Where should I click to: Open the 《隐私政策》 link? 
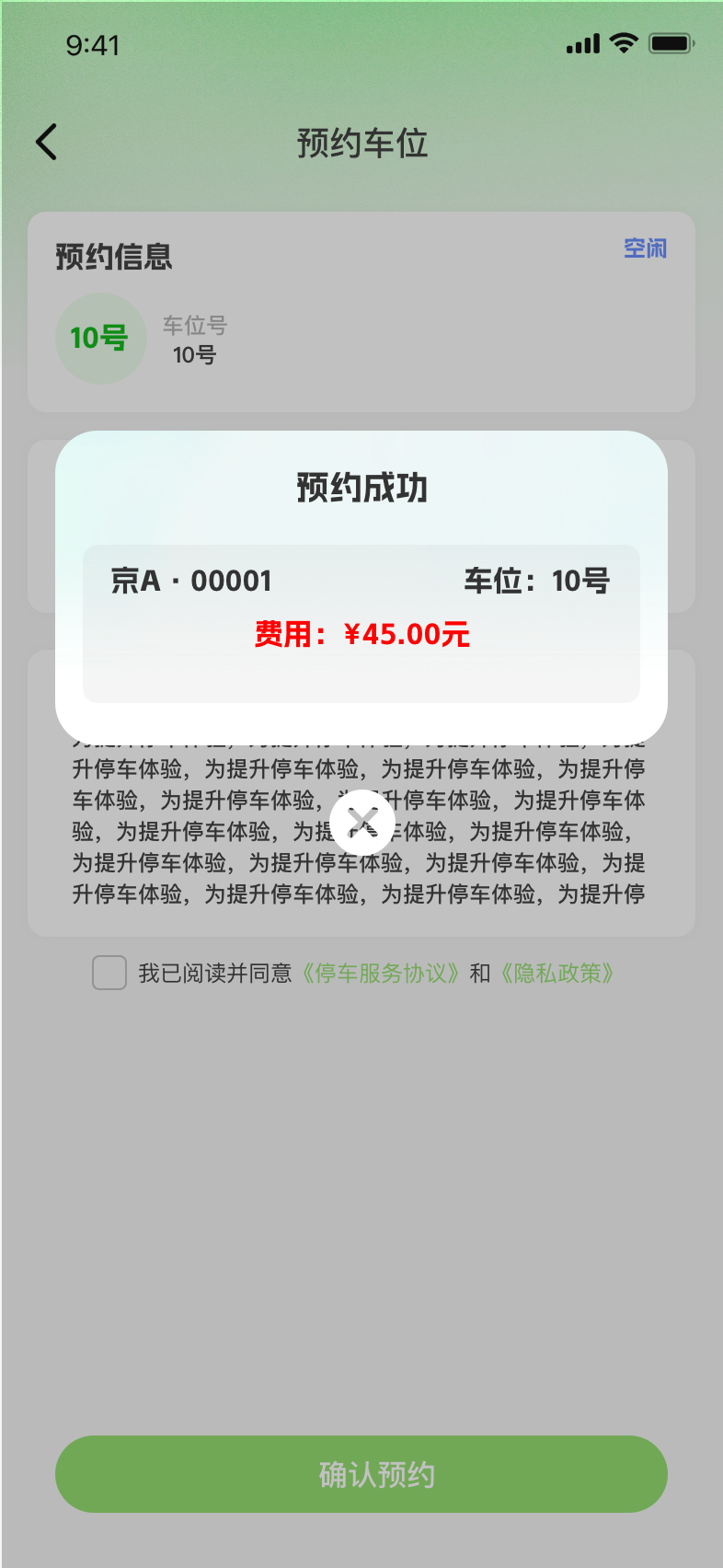coord(557,974)
